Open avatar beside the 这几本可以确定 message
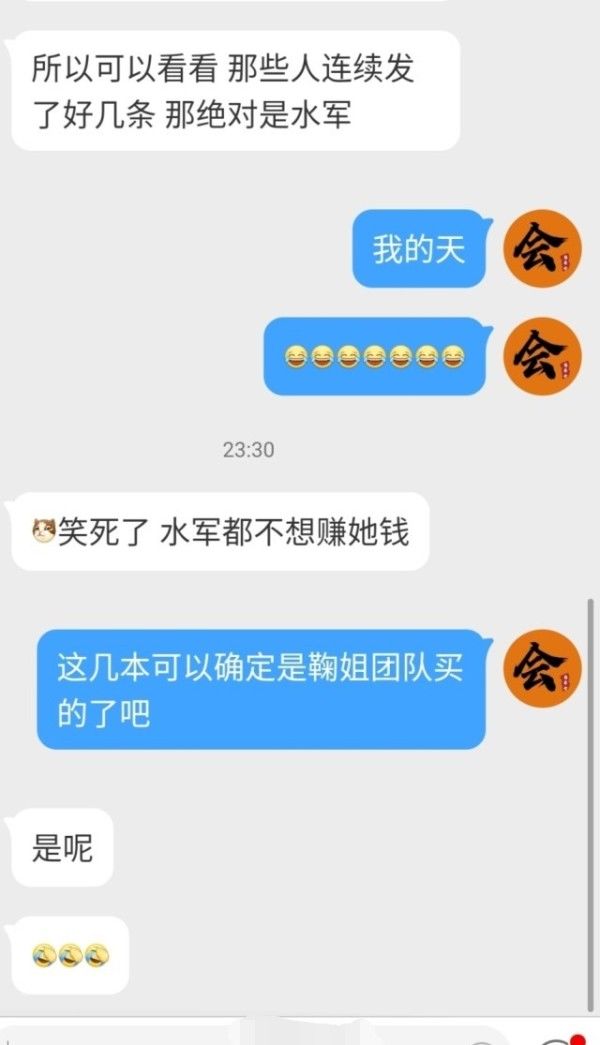 click(541, 668)
